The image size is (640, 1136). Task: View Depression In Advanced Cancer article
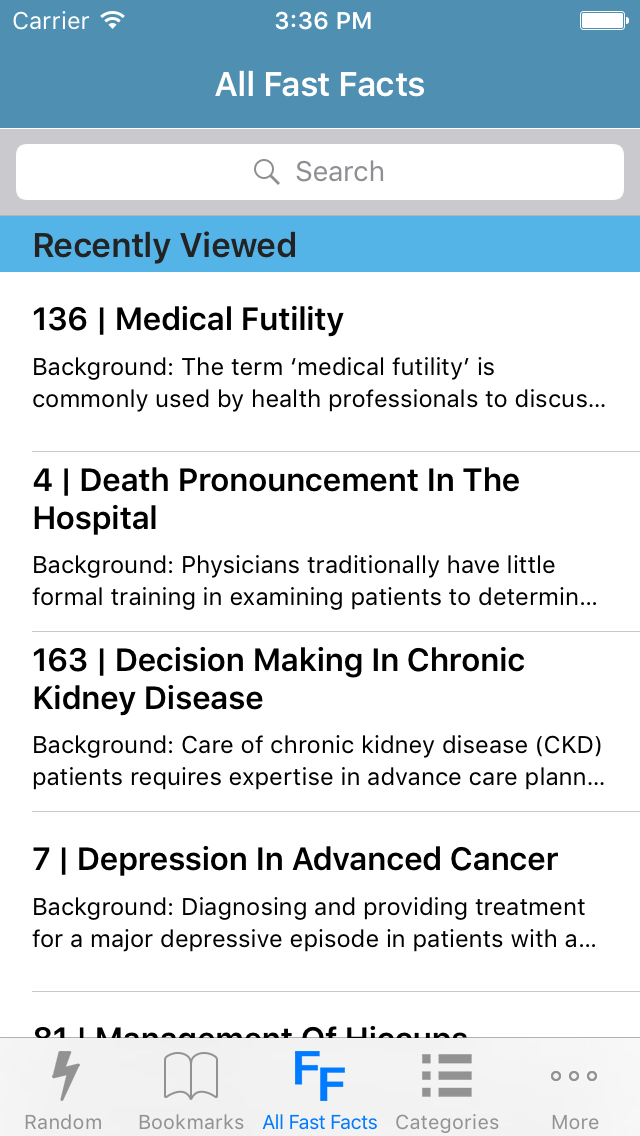[320, 898]
